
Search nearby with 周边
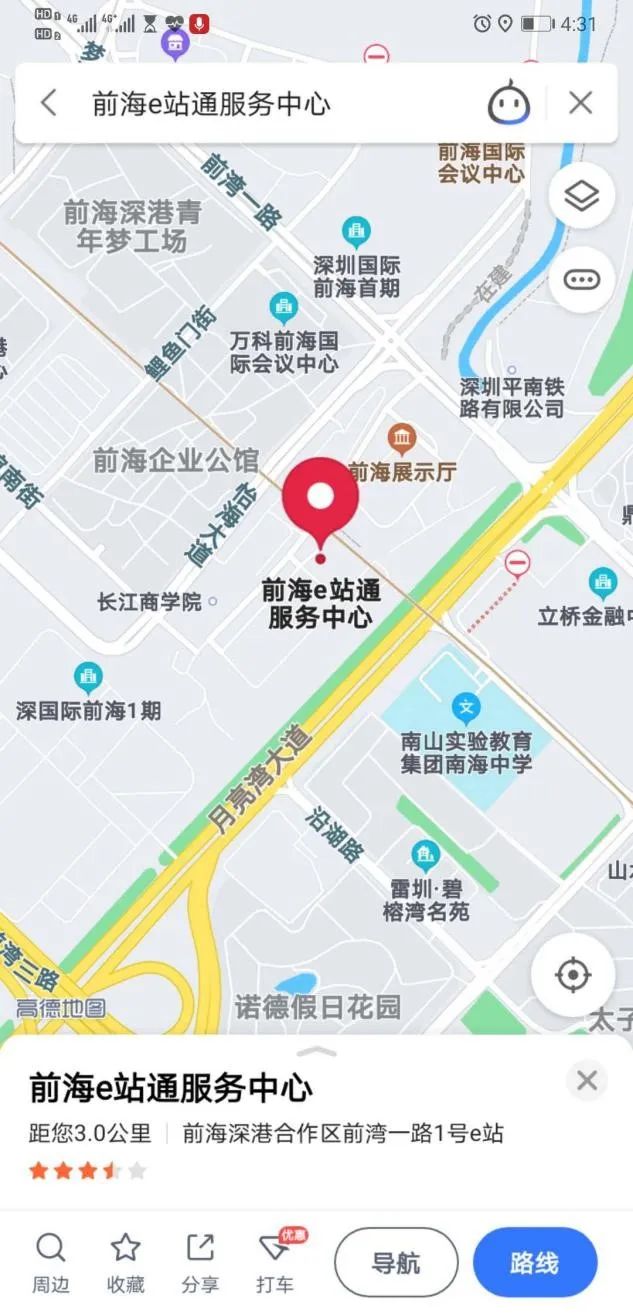50,1263
